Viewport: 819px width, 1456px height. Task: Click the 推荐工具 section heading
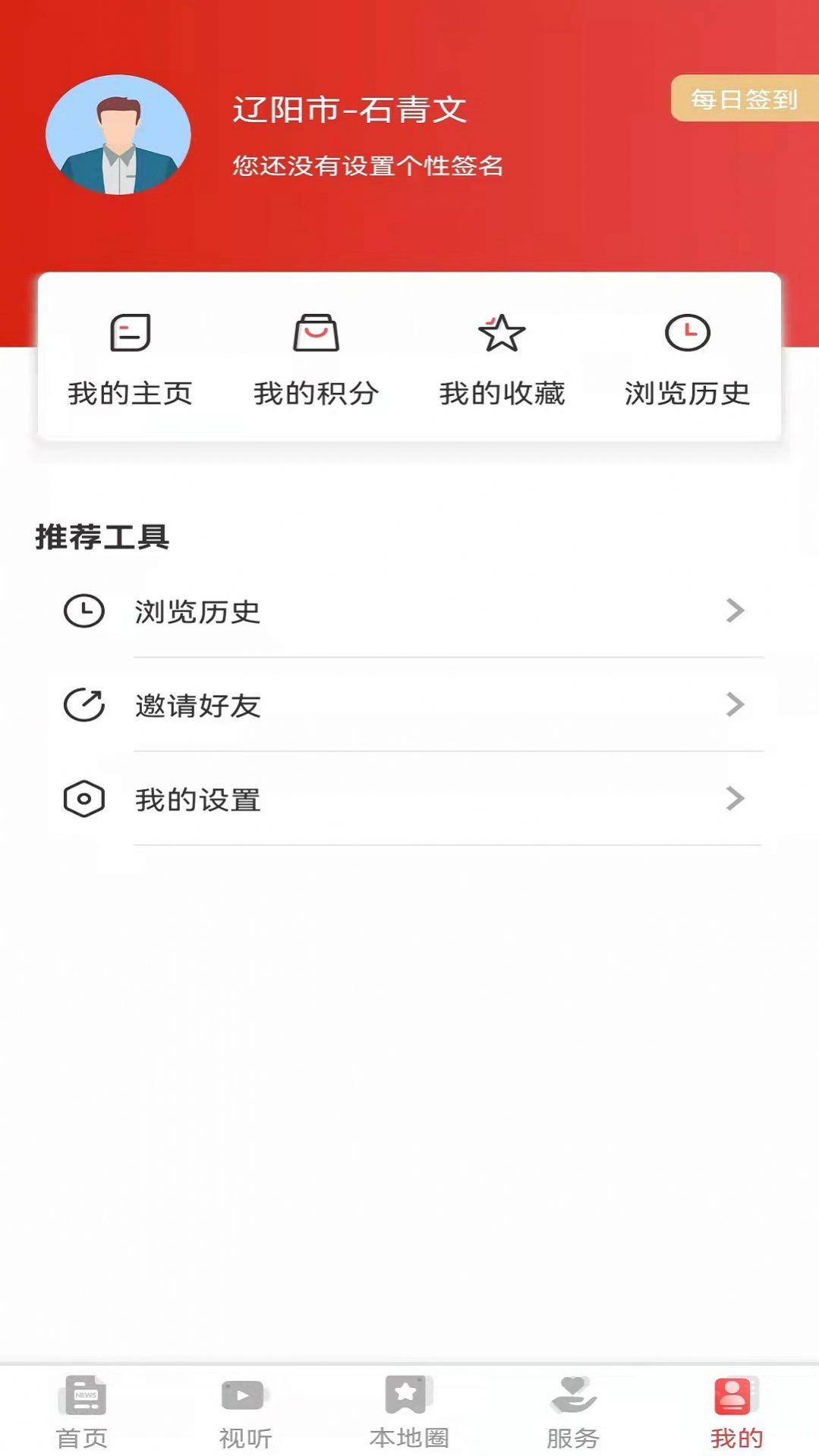pyautogui.click(x=102, y=536)
